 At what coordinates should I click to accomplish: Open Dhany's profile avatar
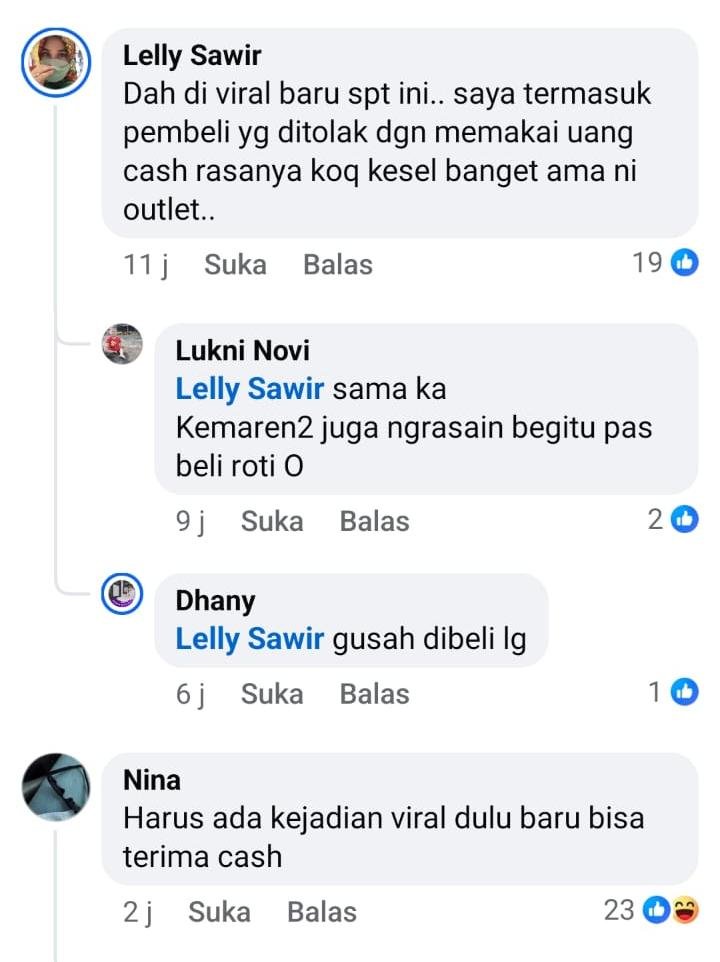(x=123, y=597)
